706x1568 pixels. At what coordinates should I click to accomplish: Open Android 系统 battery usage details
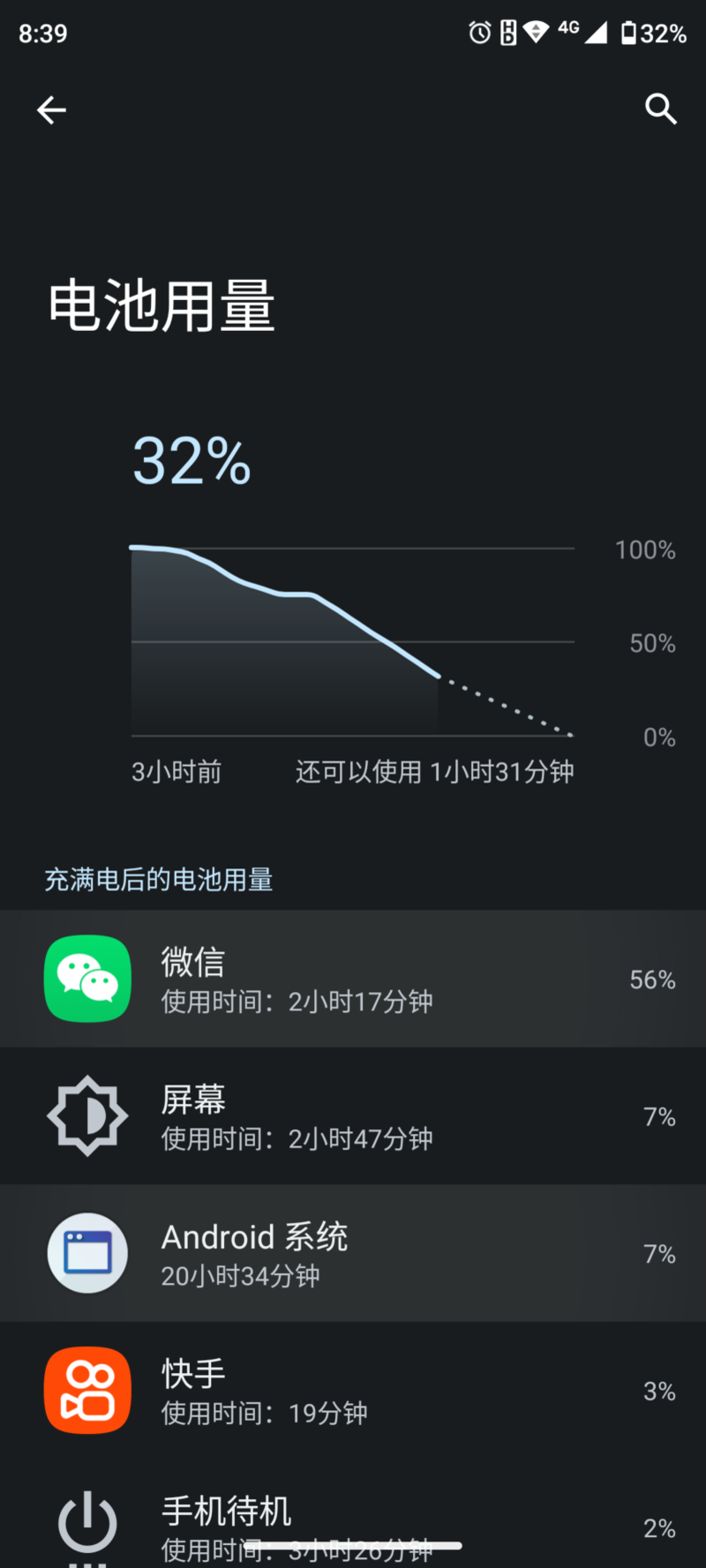coord(353,1254)
